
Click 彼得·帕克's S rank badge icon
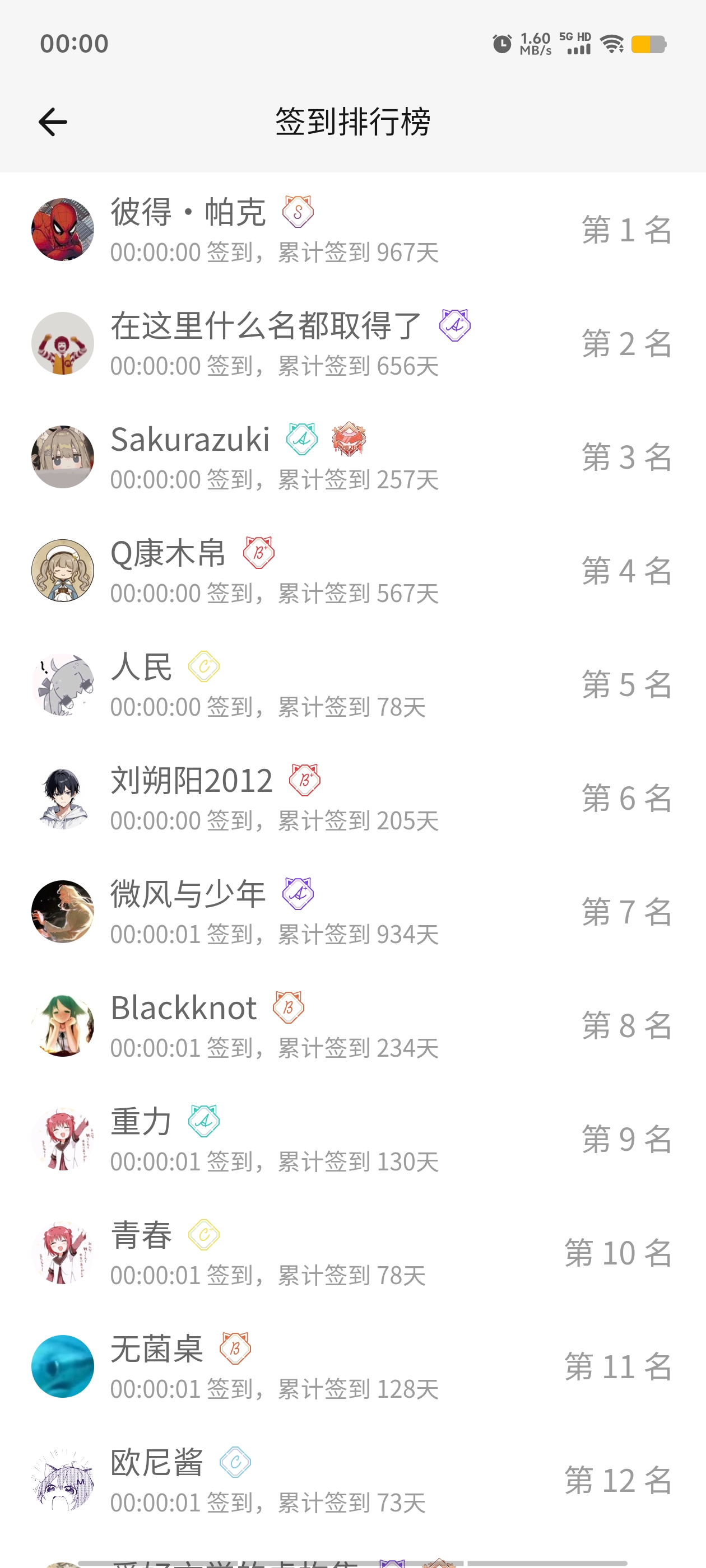point(299,211)
